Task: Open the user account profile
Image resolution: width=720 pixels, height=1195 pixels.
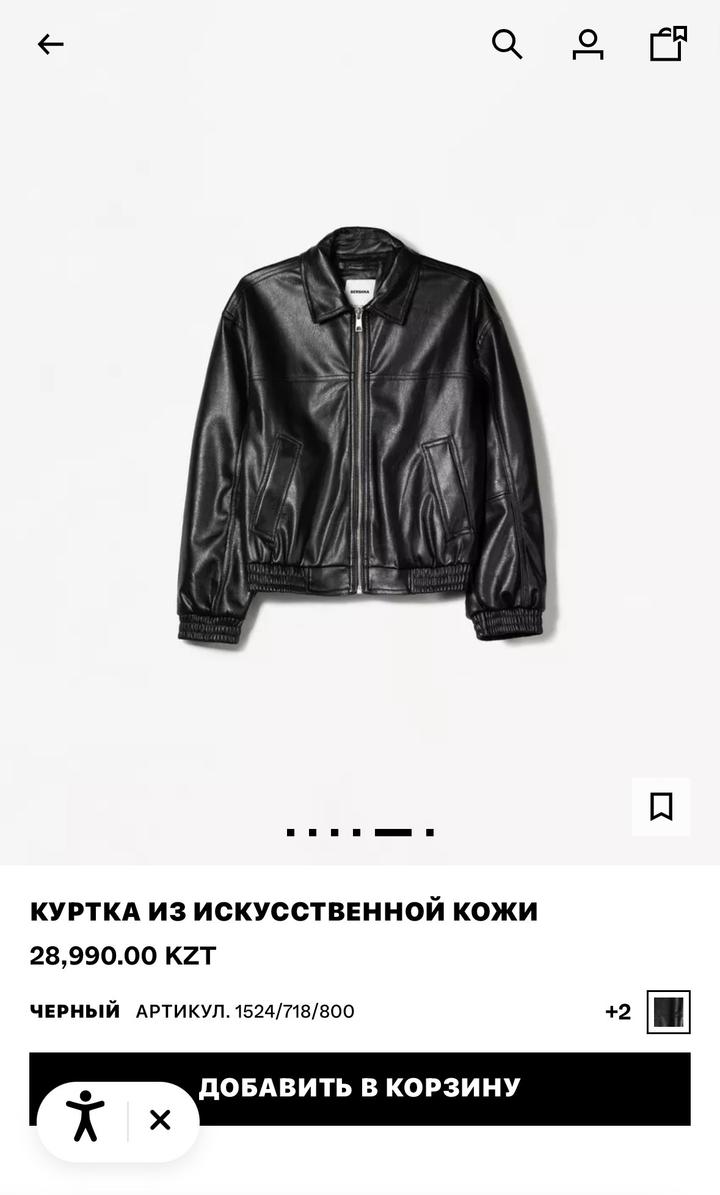Action: [x=588, y=44]
